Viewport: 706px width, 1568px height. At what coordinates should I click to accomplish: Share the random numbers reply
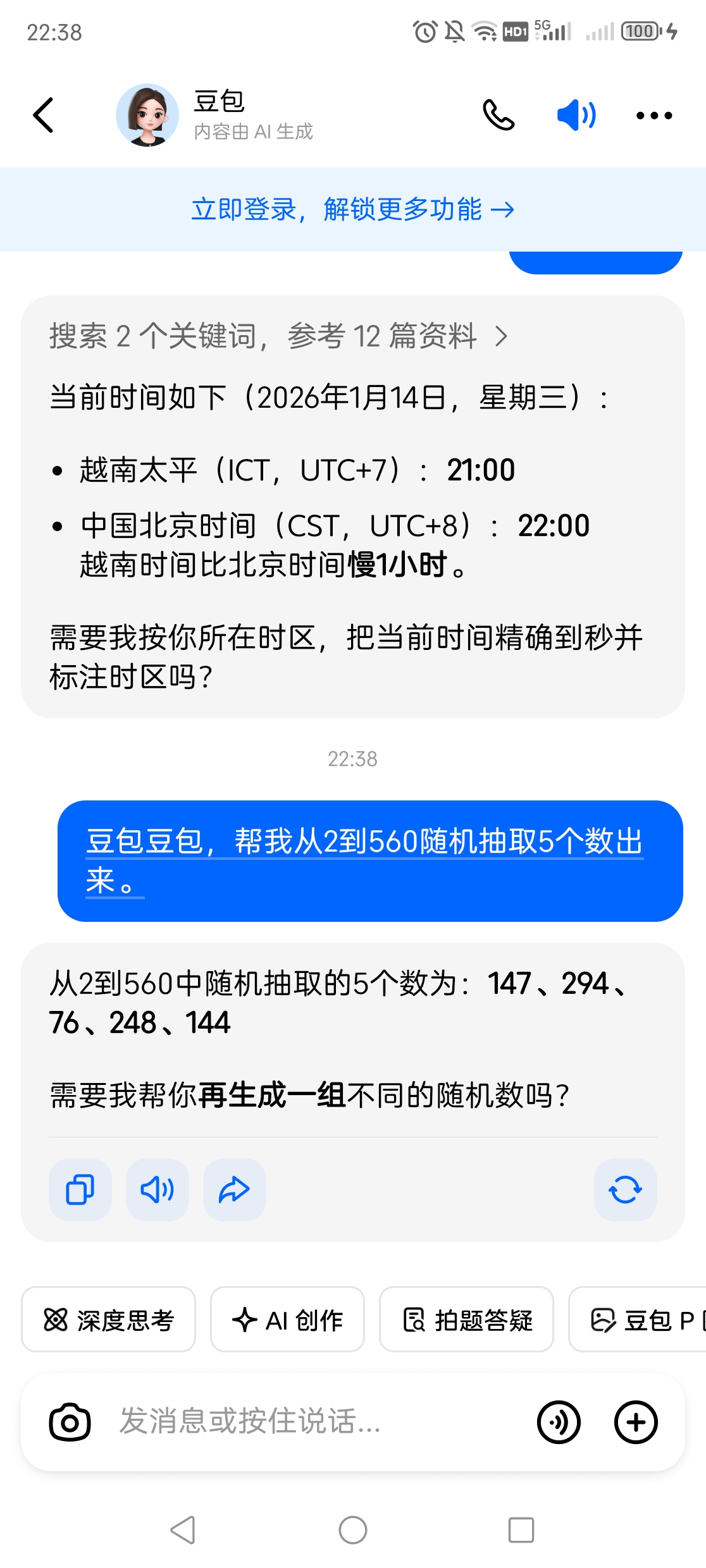click(234, 1189)
